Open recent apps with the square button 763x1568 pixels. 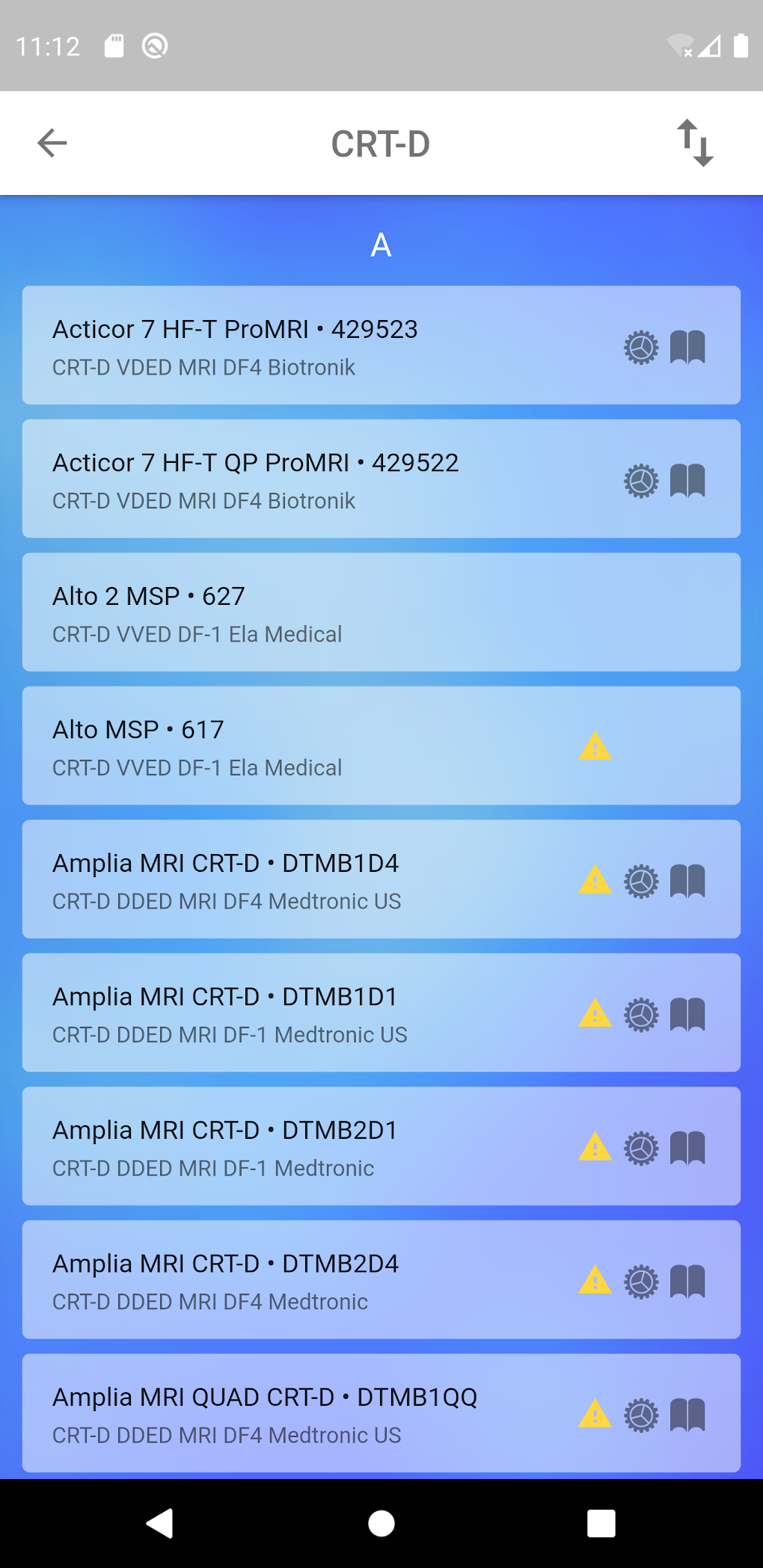tap(601, 1525)
